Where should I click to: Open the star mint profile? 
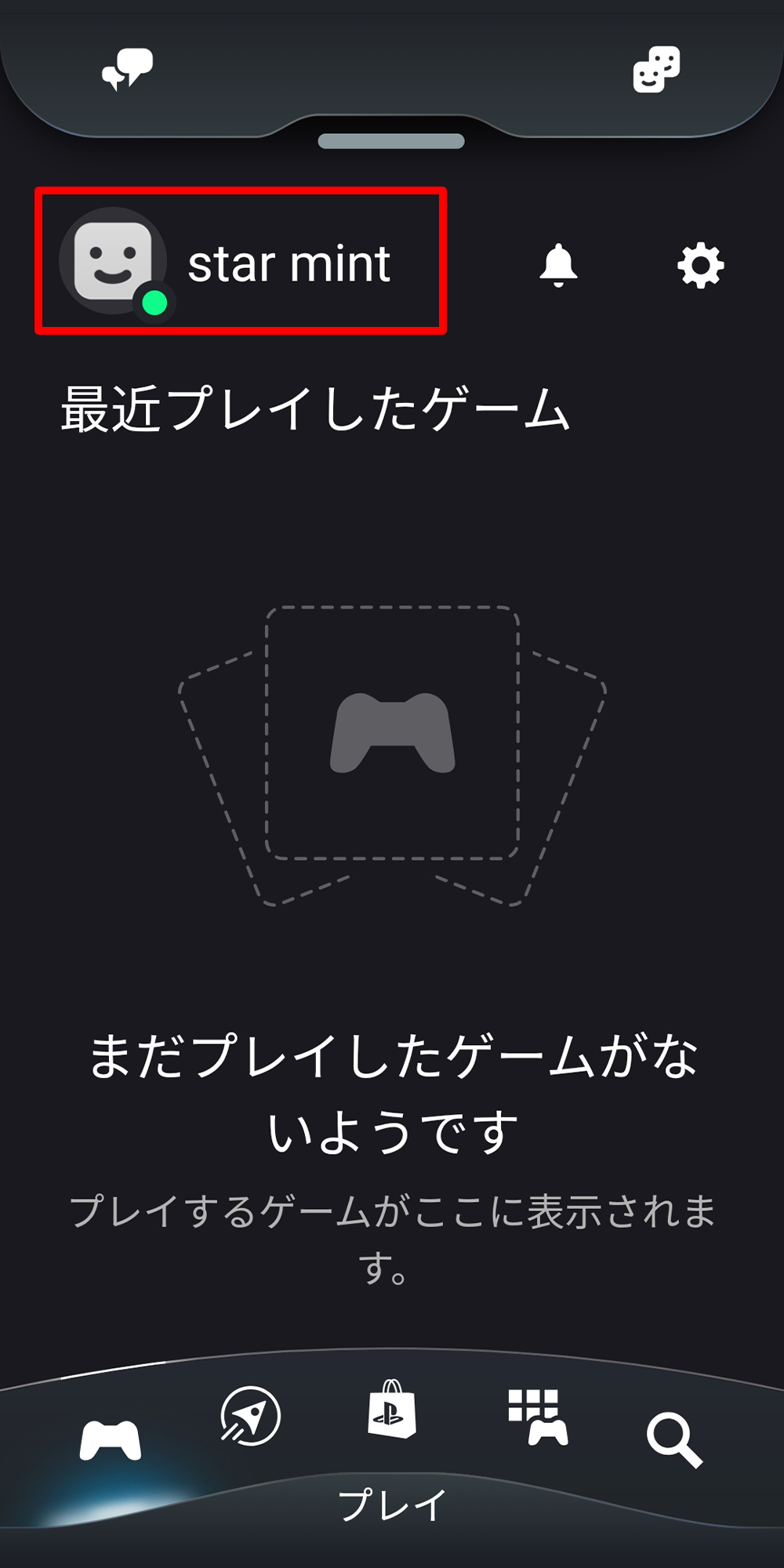tap(226, 263)
